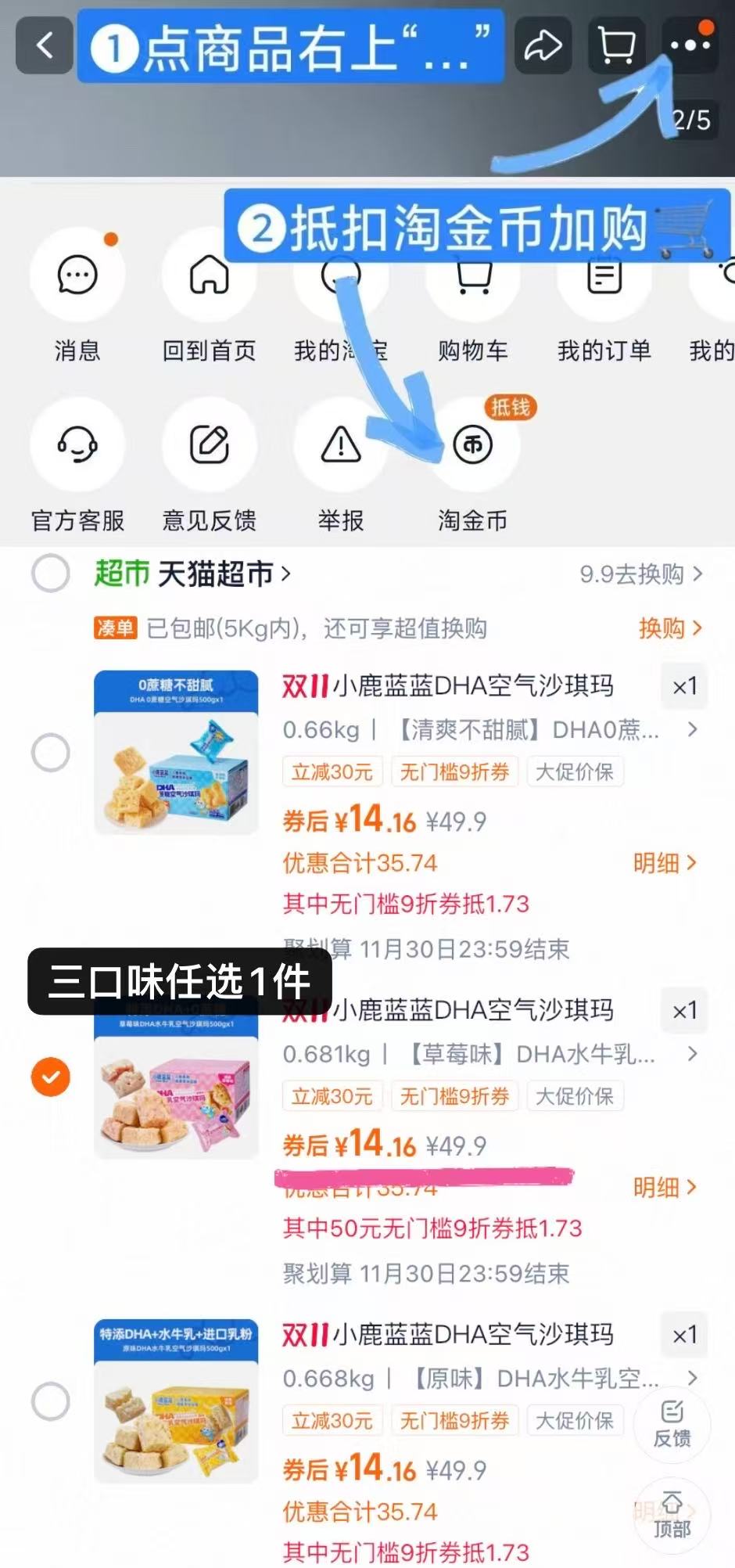Expand the 【草莓味】 description chevron
This screenshot has width=735, height=1568.
coord(693,1054)
